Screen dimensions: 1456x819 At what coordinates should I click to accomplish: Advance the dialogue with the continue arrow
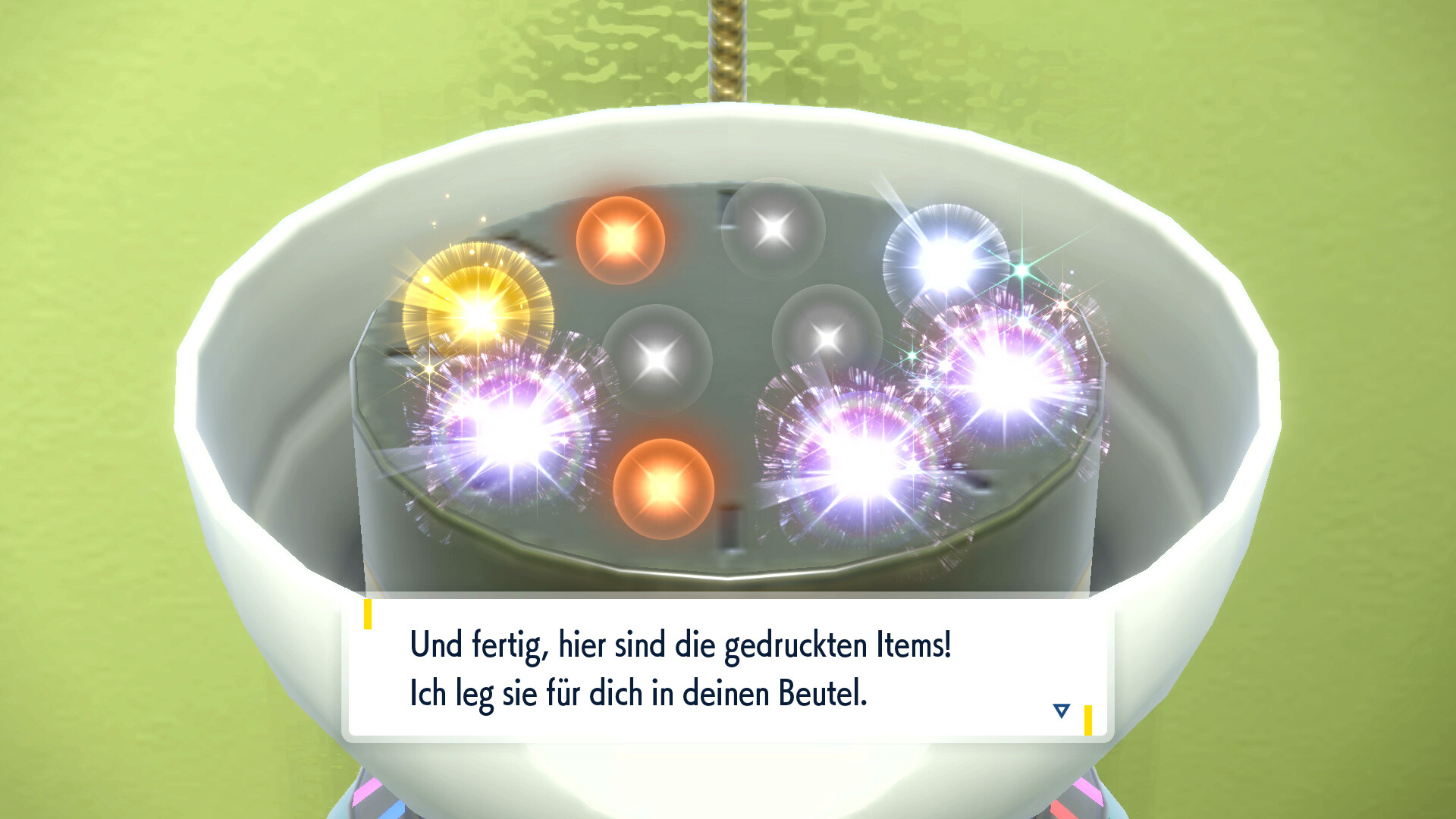(1061, 711)
